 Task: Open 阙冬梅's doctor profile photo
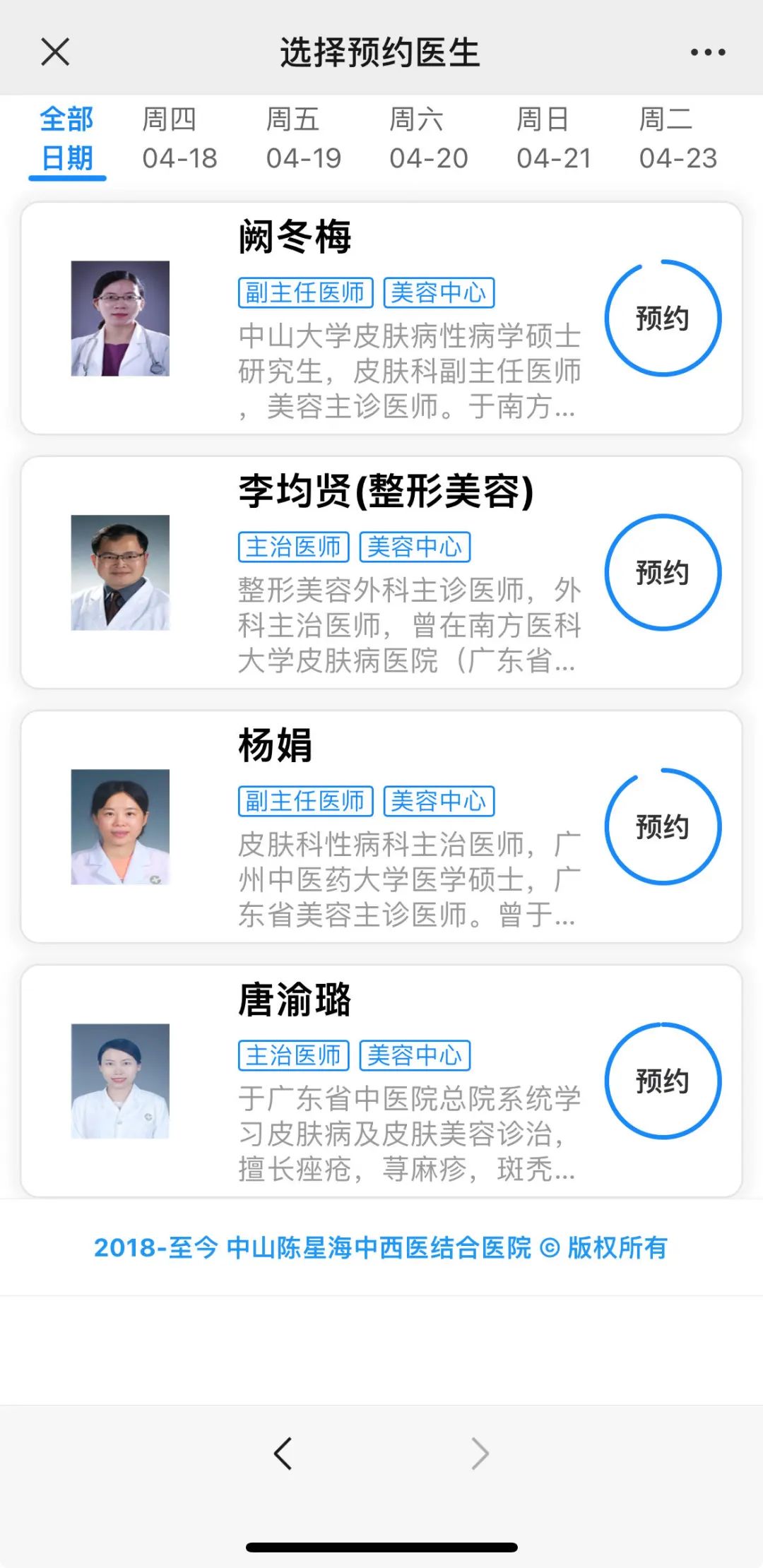(x=120, y=319)
